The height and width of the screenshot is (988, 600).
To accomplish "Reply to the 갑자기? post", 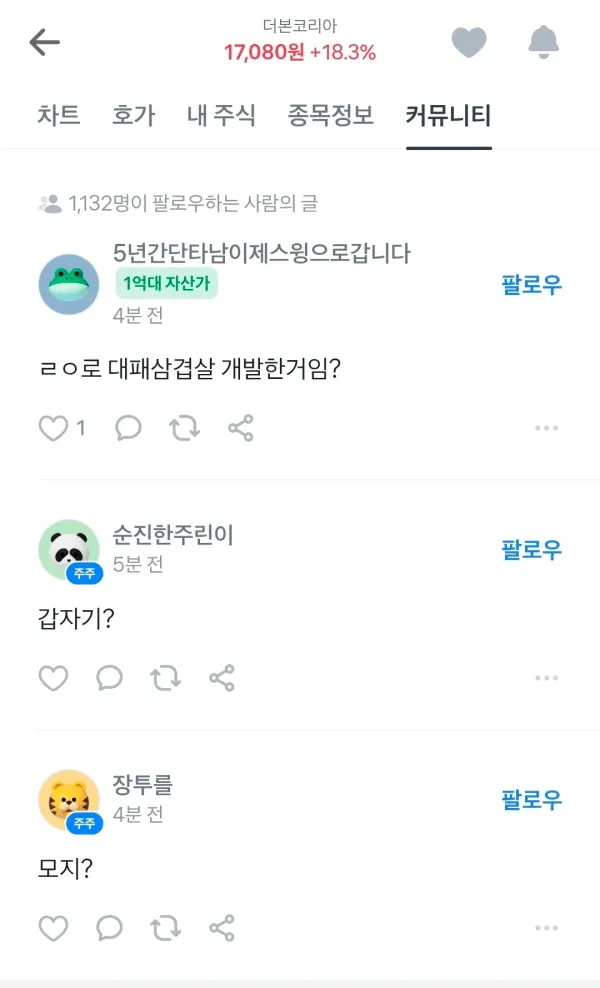I will (109, 679).
